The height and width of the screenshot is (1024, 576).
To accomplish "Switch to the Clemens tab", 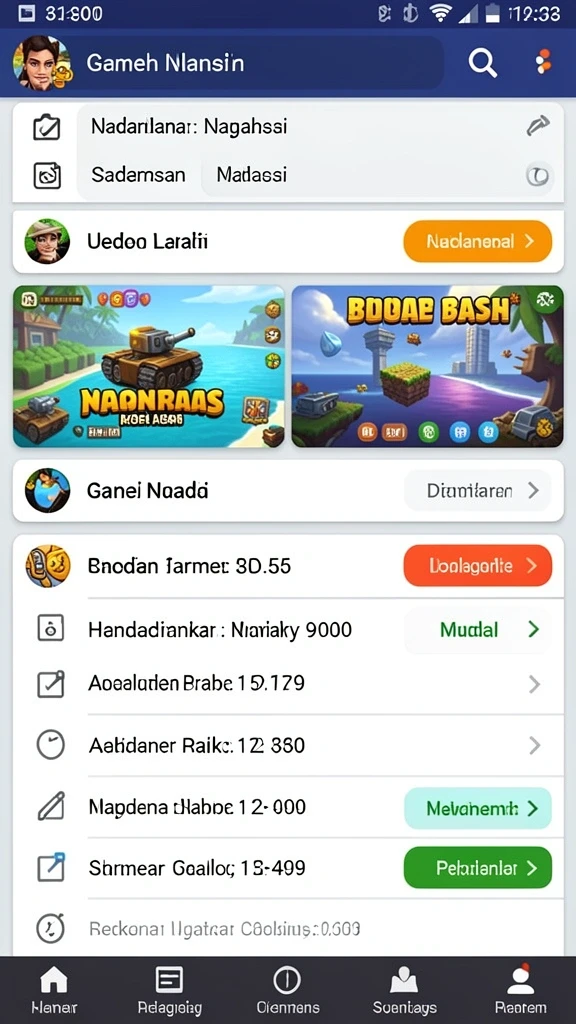I will (x=287, y=989).
